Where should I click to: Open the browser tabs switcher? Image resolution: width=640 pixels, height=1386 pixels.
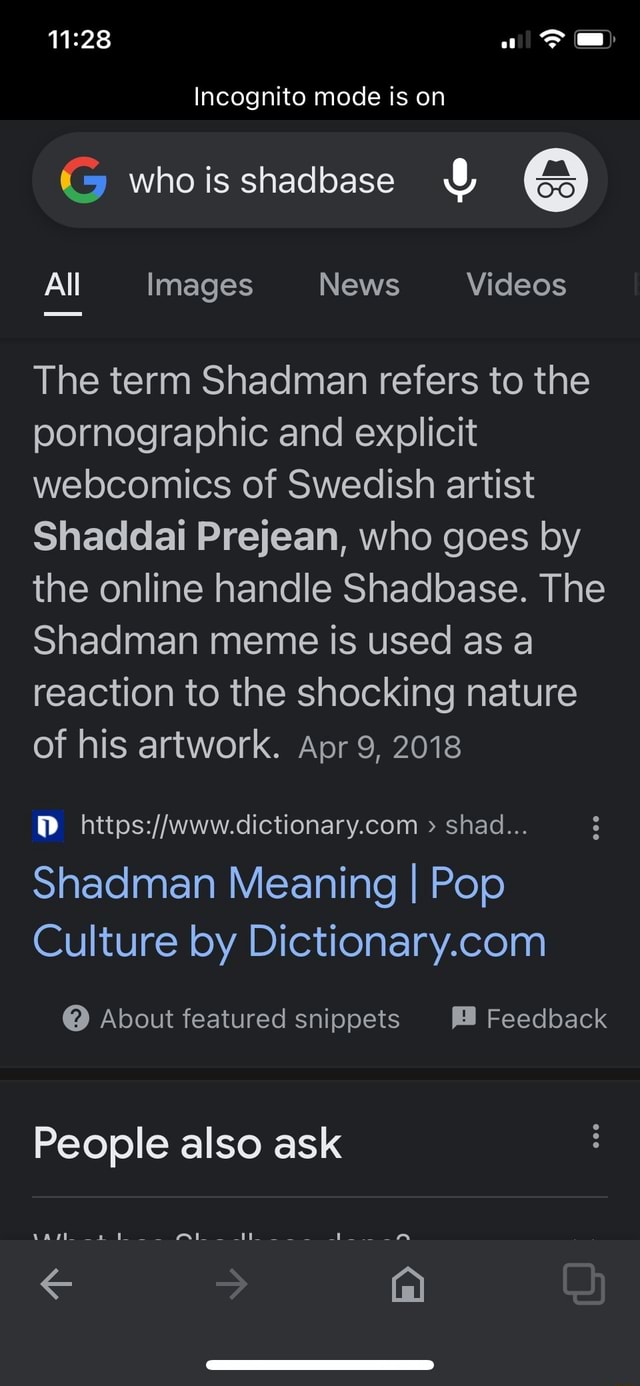(x=584, y=1284)
